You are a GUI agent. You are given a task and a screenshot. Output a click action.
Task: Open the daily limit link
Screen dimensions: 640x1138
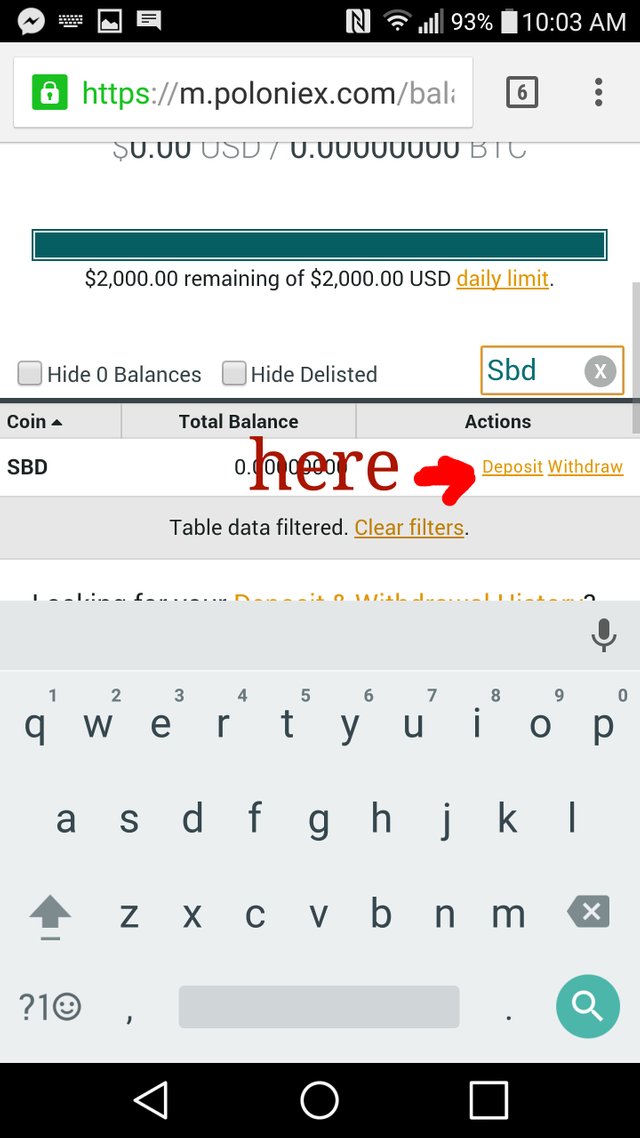coord(502,279)
